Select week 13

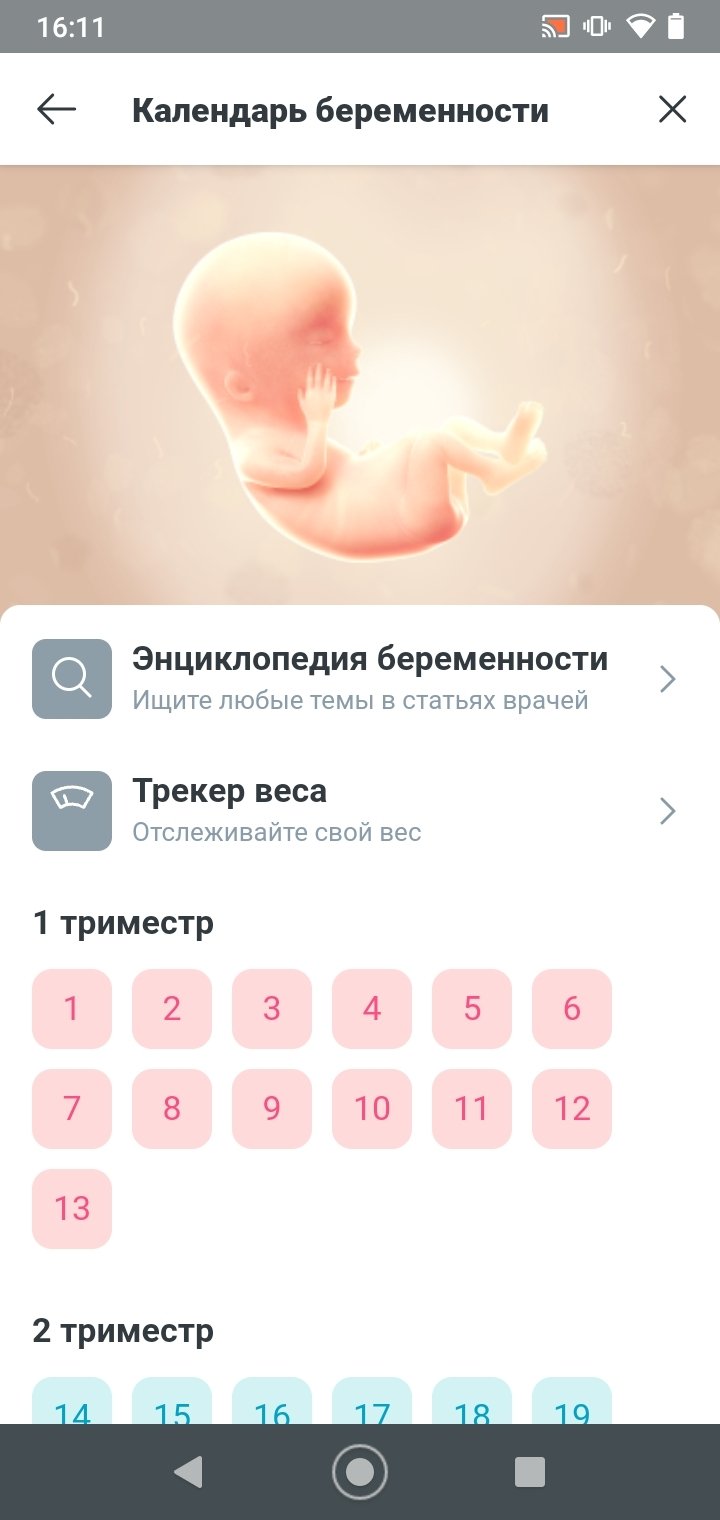[72, 1209]
